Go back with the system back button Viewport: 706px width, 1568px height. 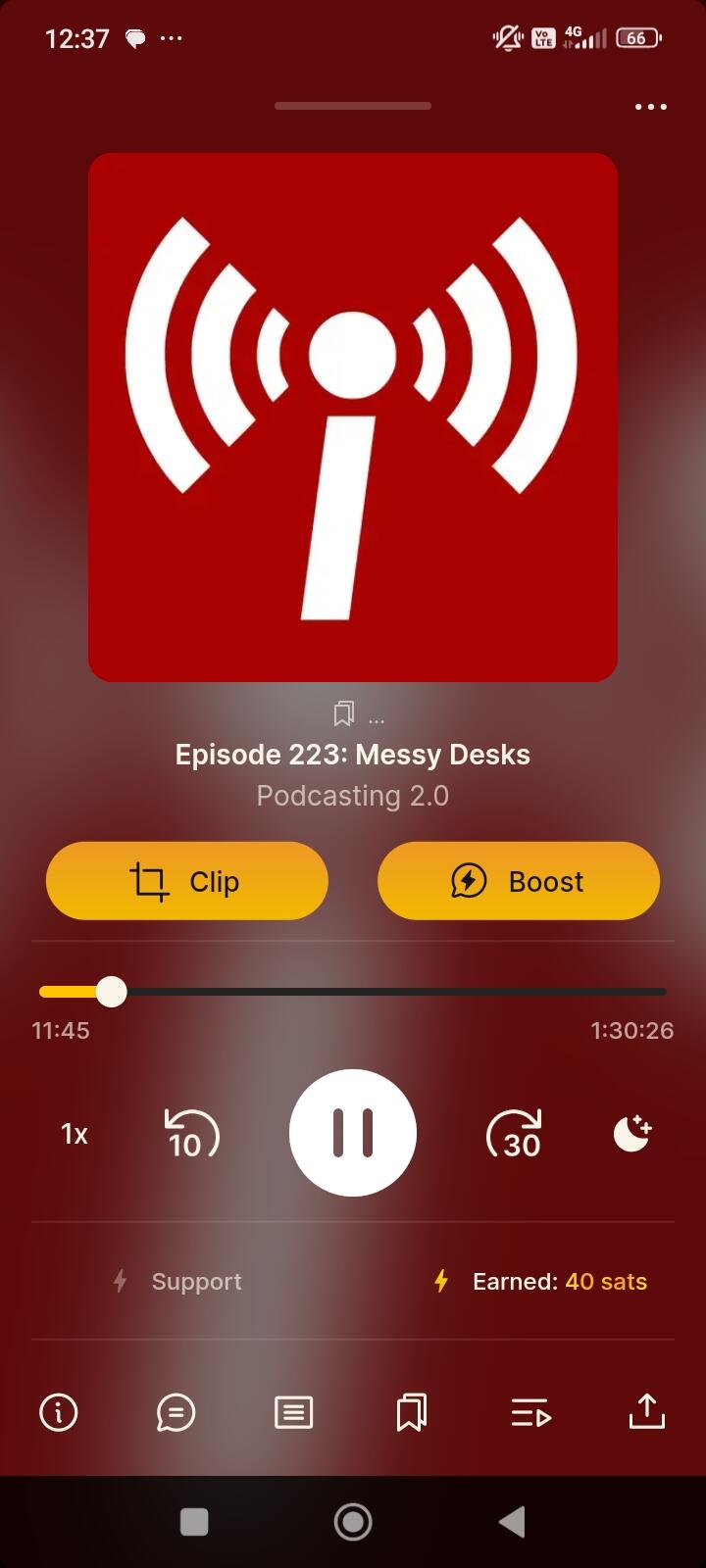pos(512,1522)
